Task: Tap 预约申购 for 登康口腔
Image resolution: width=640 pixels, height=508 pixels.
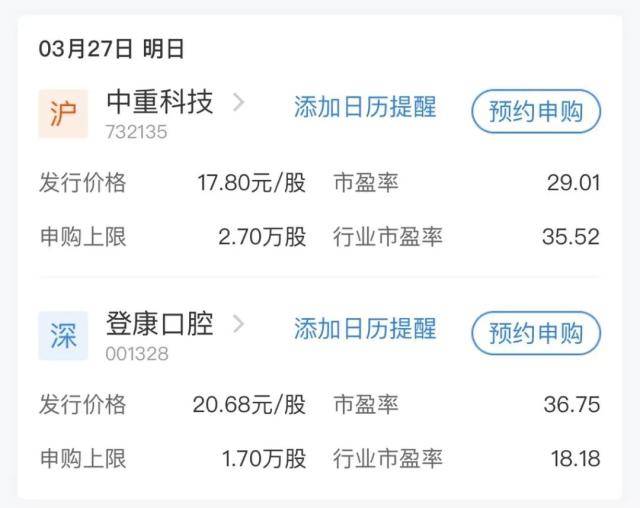Action: click(x=535, y=333)
